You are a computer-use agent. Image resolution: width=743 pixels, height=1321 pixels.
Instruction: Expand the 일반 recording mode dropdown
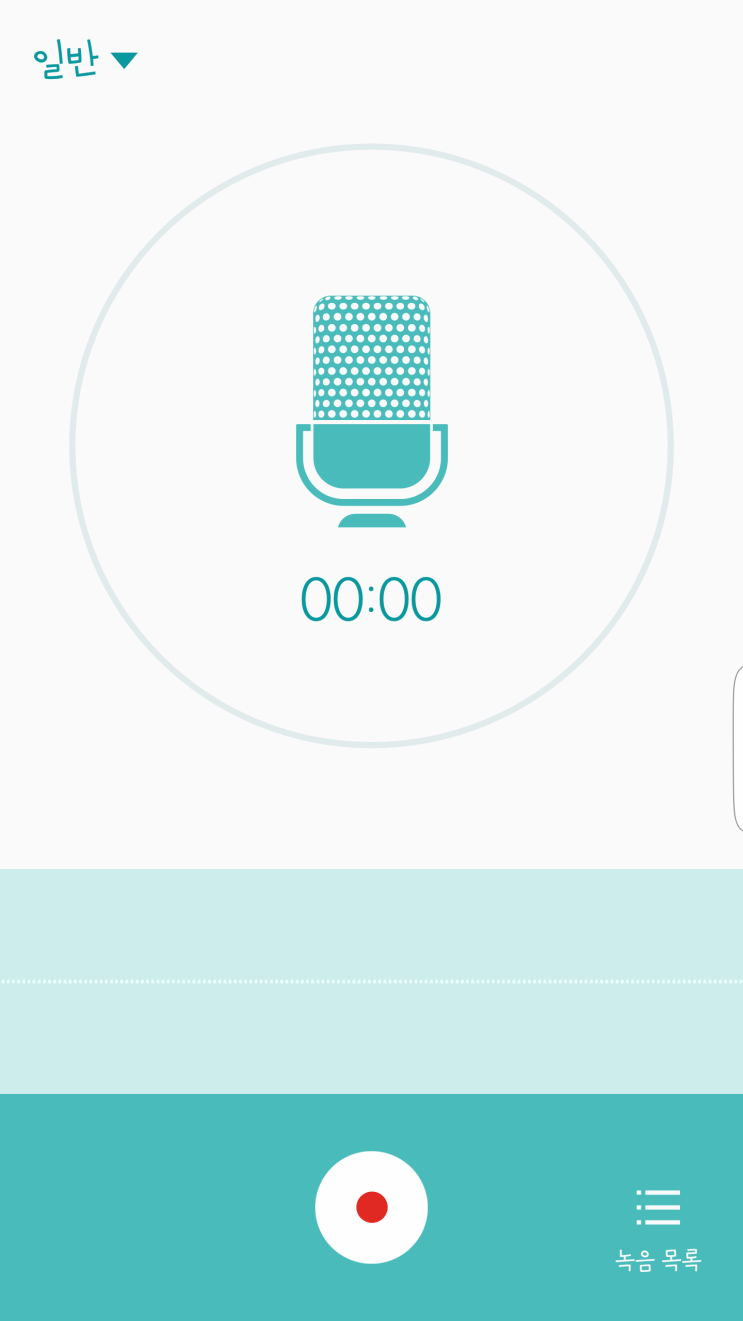click(x=85, y=60)
